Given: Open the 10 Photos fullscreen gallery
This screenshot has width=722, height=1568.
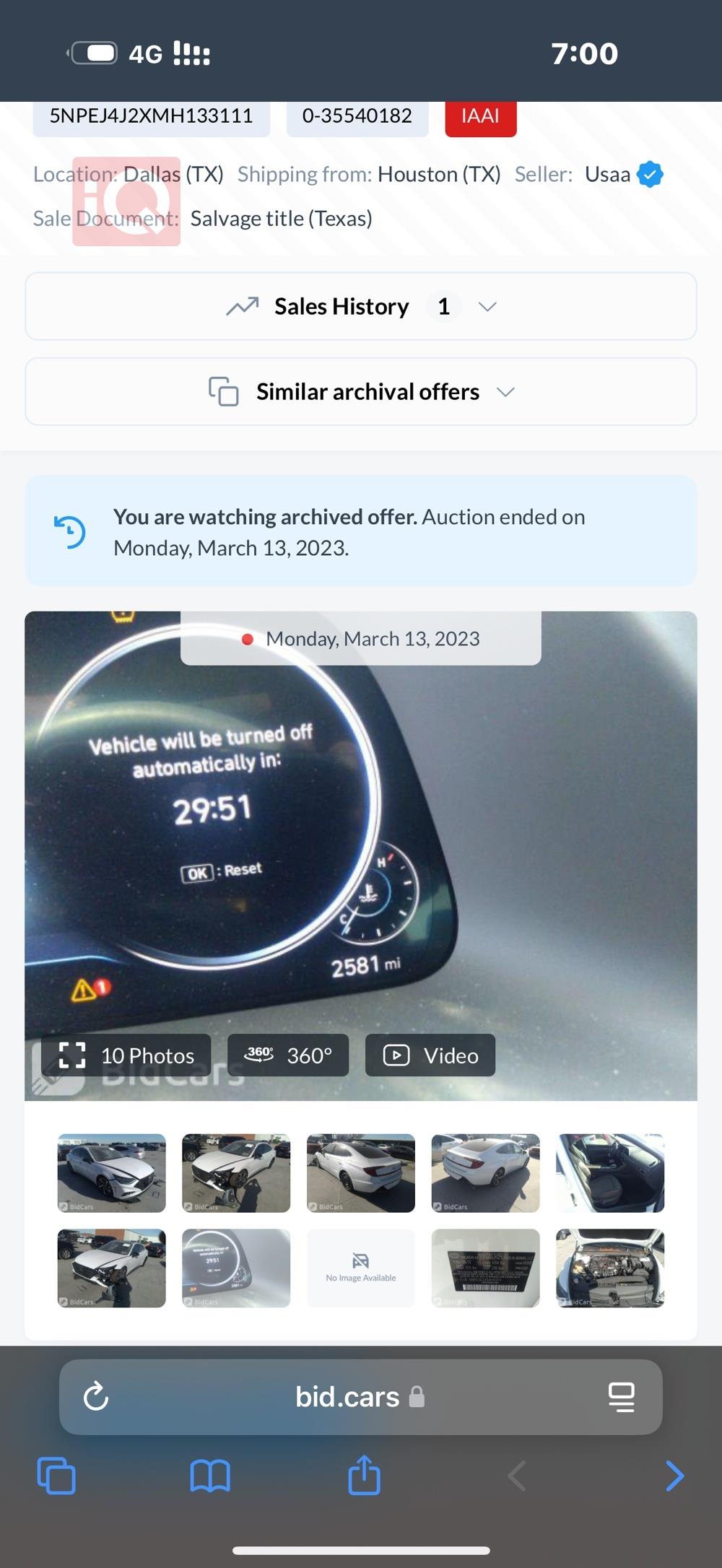Looking at the screenshot, I should pos(126,1055).
